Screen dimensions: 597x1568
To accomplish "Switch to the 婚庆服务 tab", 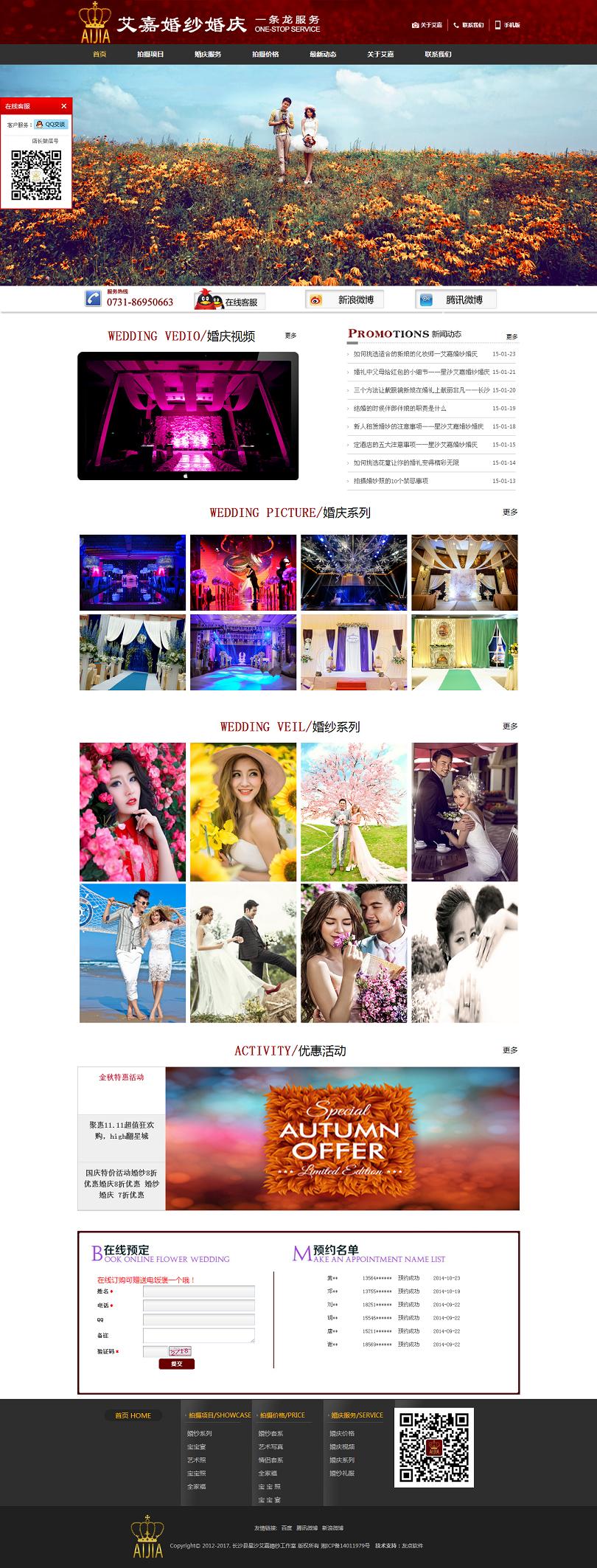I will (x=208, y=54).
